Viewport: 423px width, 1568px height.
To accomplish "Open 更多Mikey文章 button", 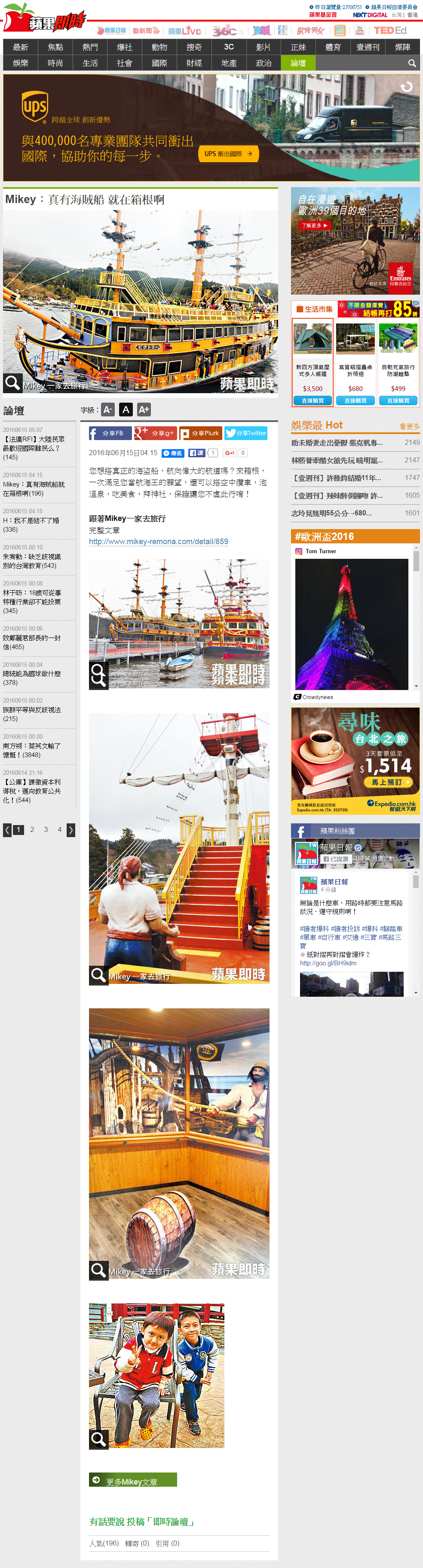I will point(133,1481).
